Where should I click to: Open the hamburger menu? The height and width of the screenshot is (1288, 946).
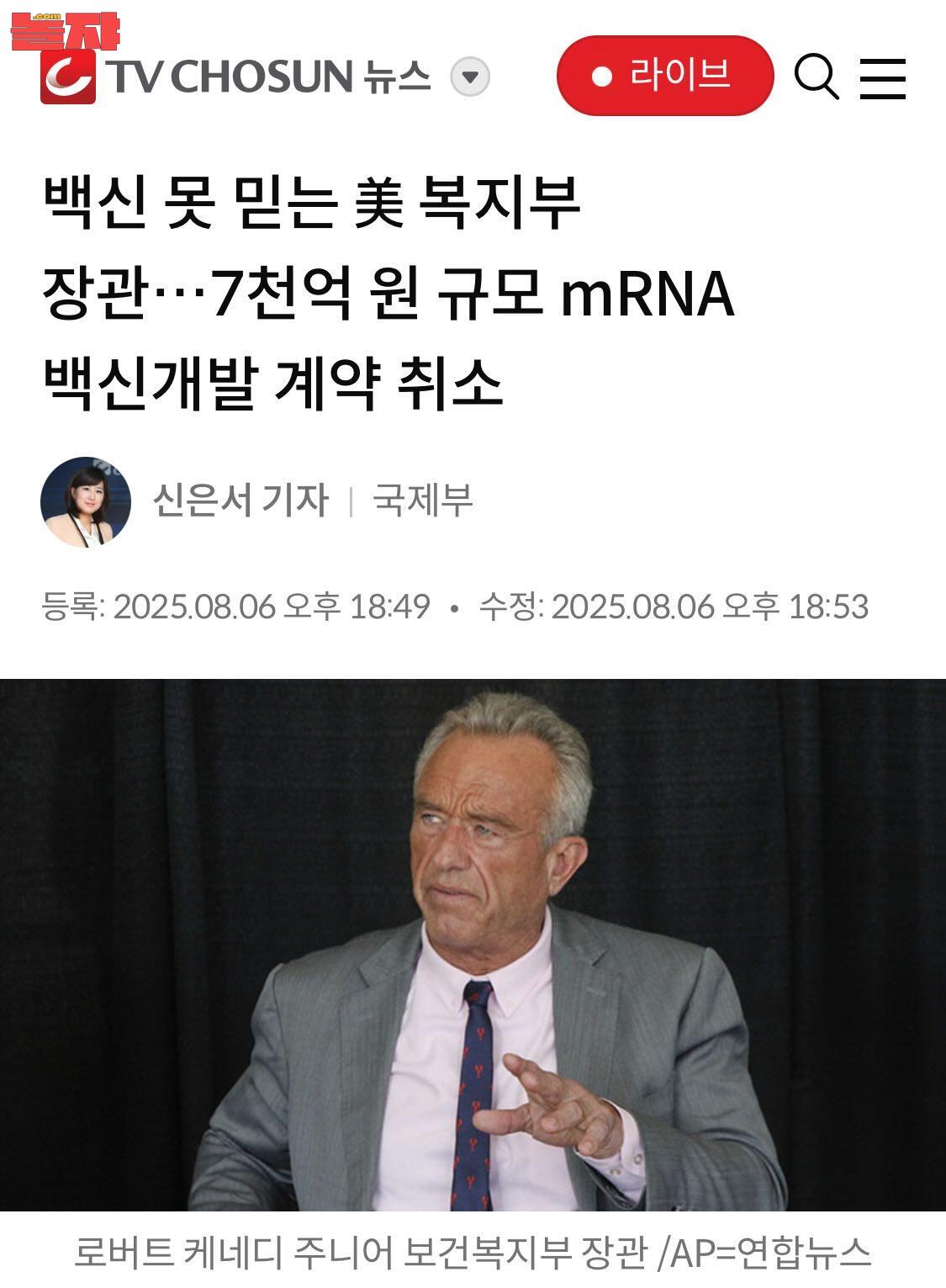point(883,78)
